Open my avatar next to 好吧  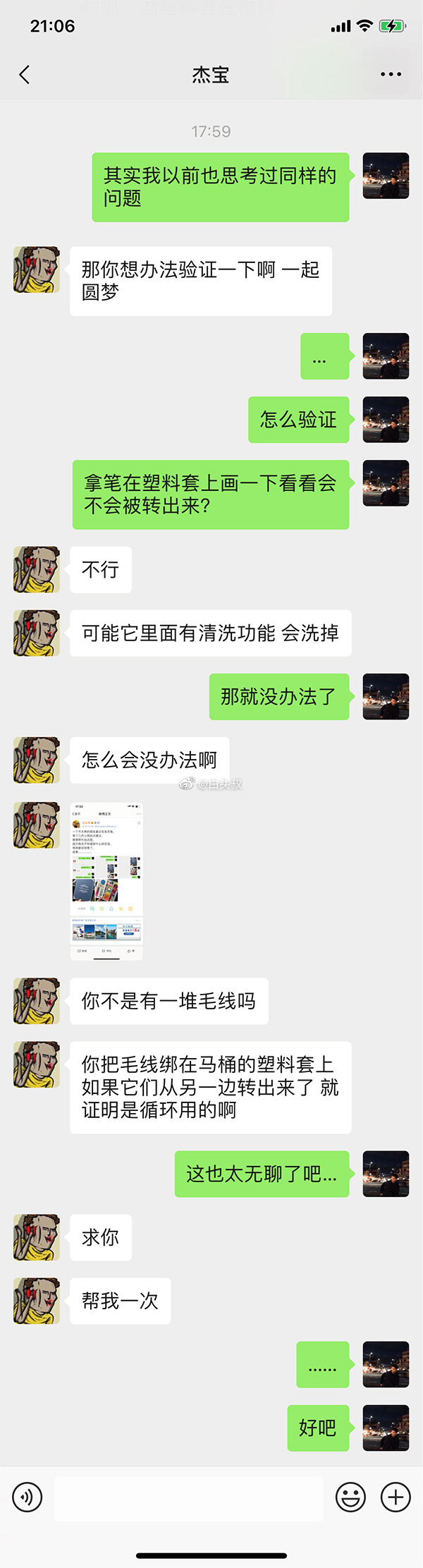point(386,1428)
